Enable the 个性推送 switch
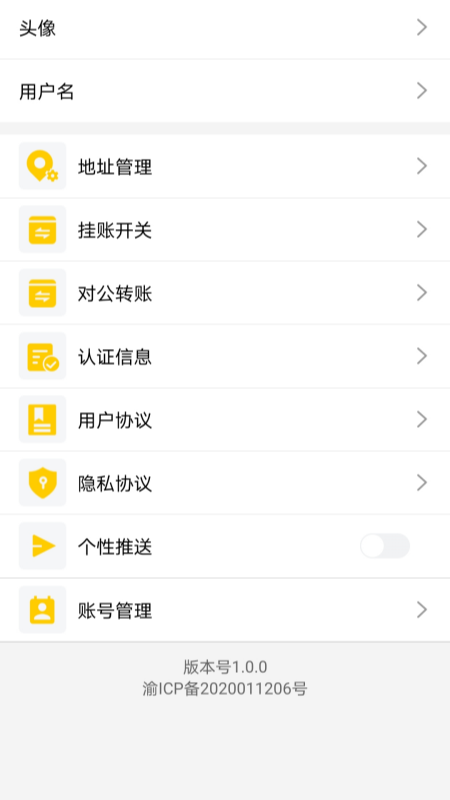The width and height of the screenshot is (450, 800). (x=385, y=546)
